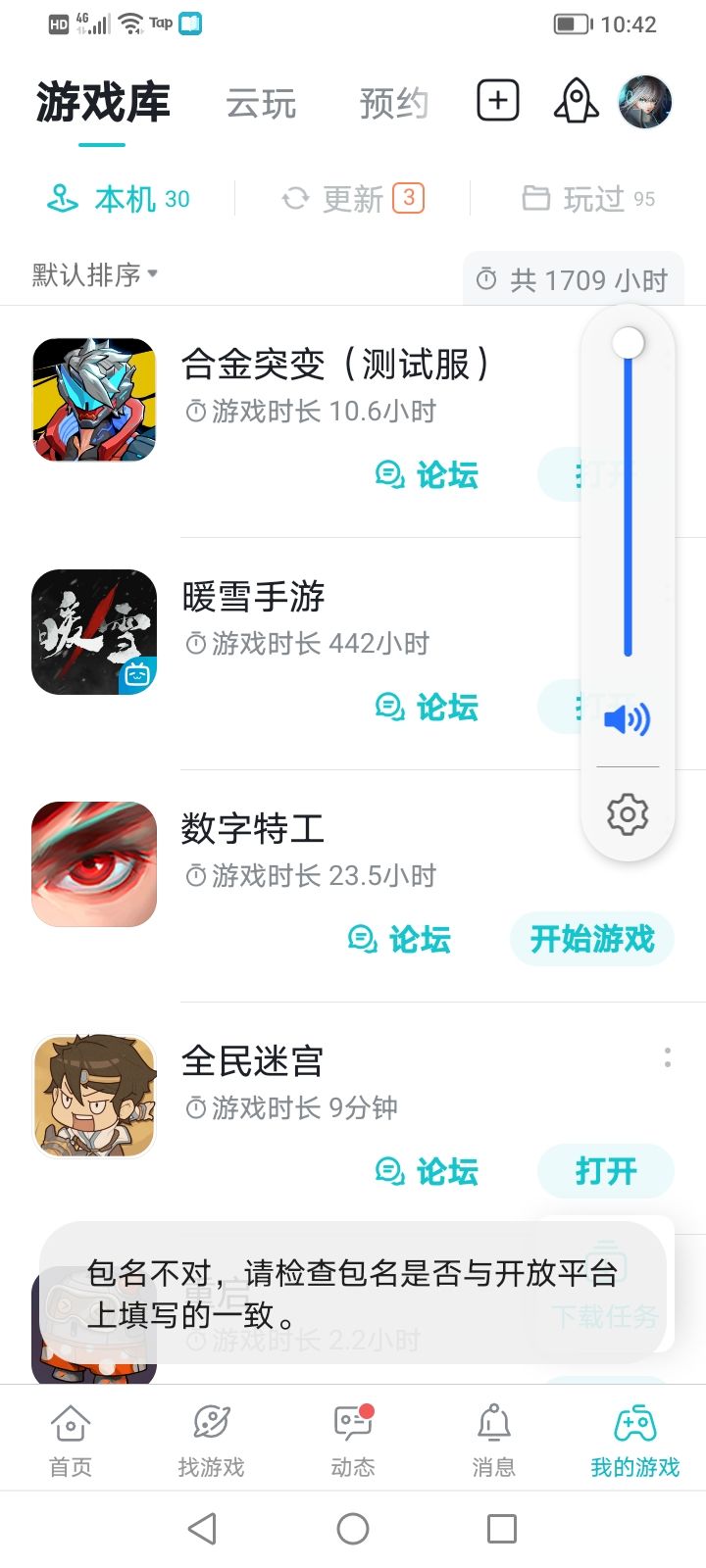Open the three-dot menu for 全民迷宫
Viewport: 706px width, 1568px height.
coord(667,1060)
